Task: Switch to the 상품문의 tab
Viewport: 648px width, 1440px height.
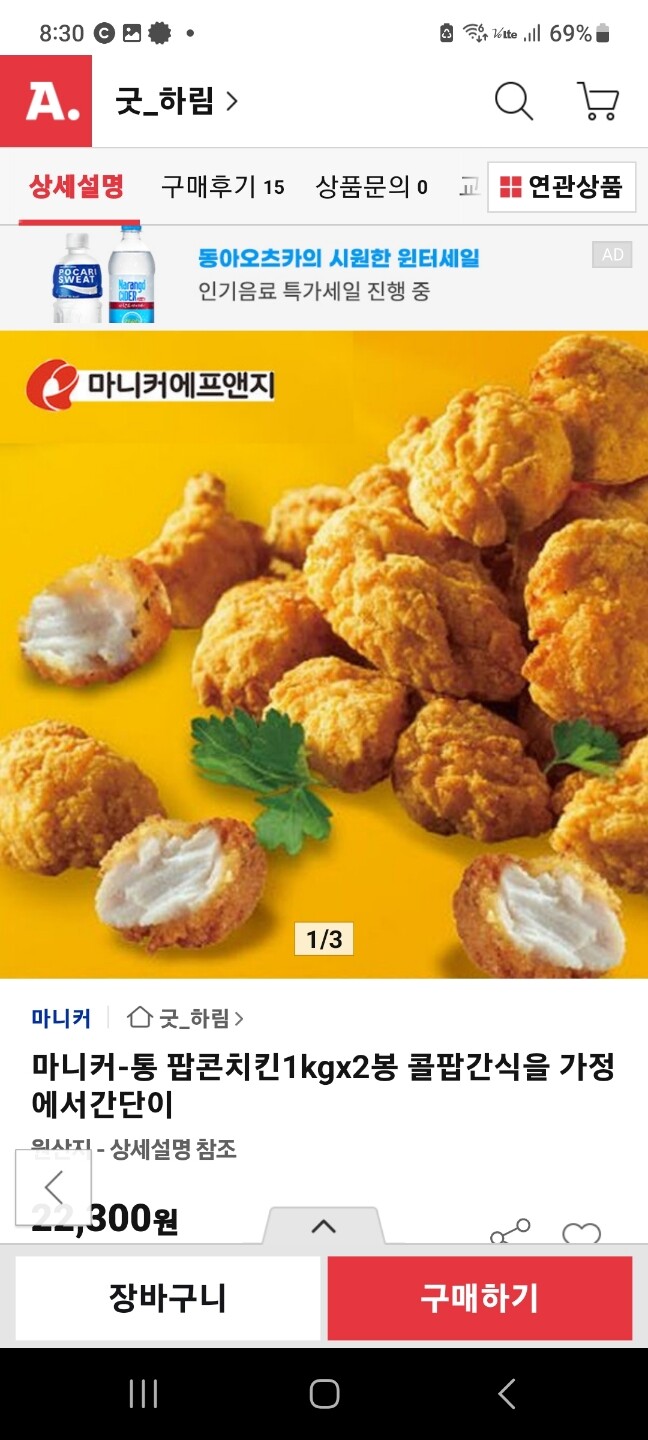Action: click(372, 186)
